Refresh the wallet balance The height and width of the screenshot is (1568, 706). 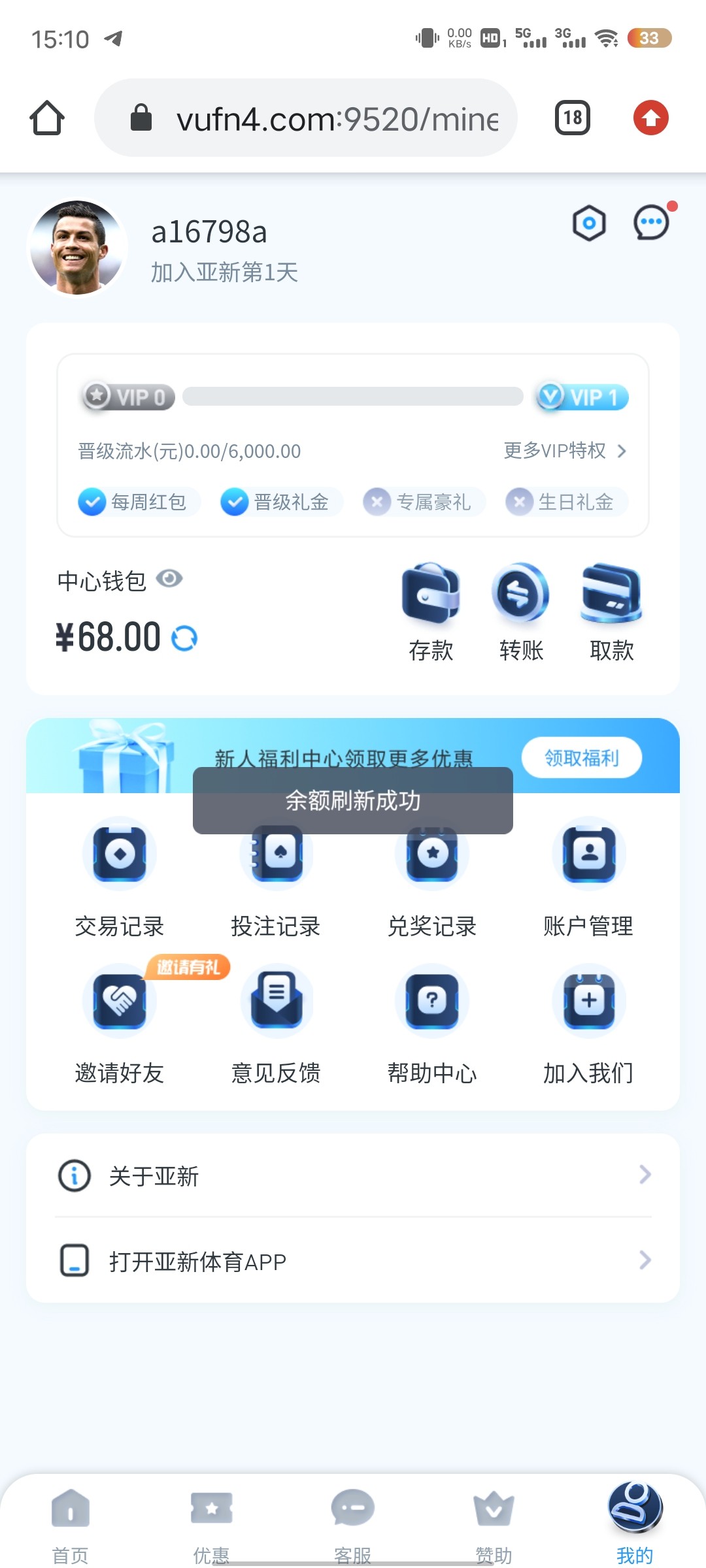click(184, 638)
